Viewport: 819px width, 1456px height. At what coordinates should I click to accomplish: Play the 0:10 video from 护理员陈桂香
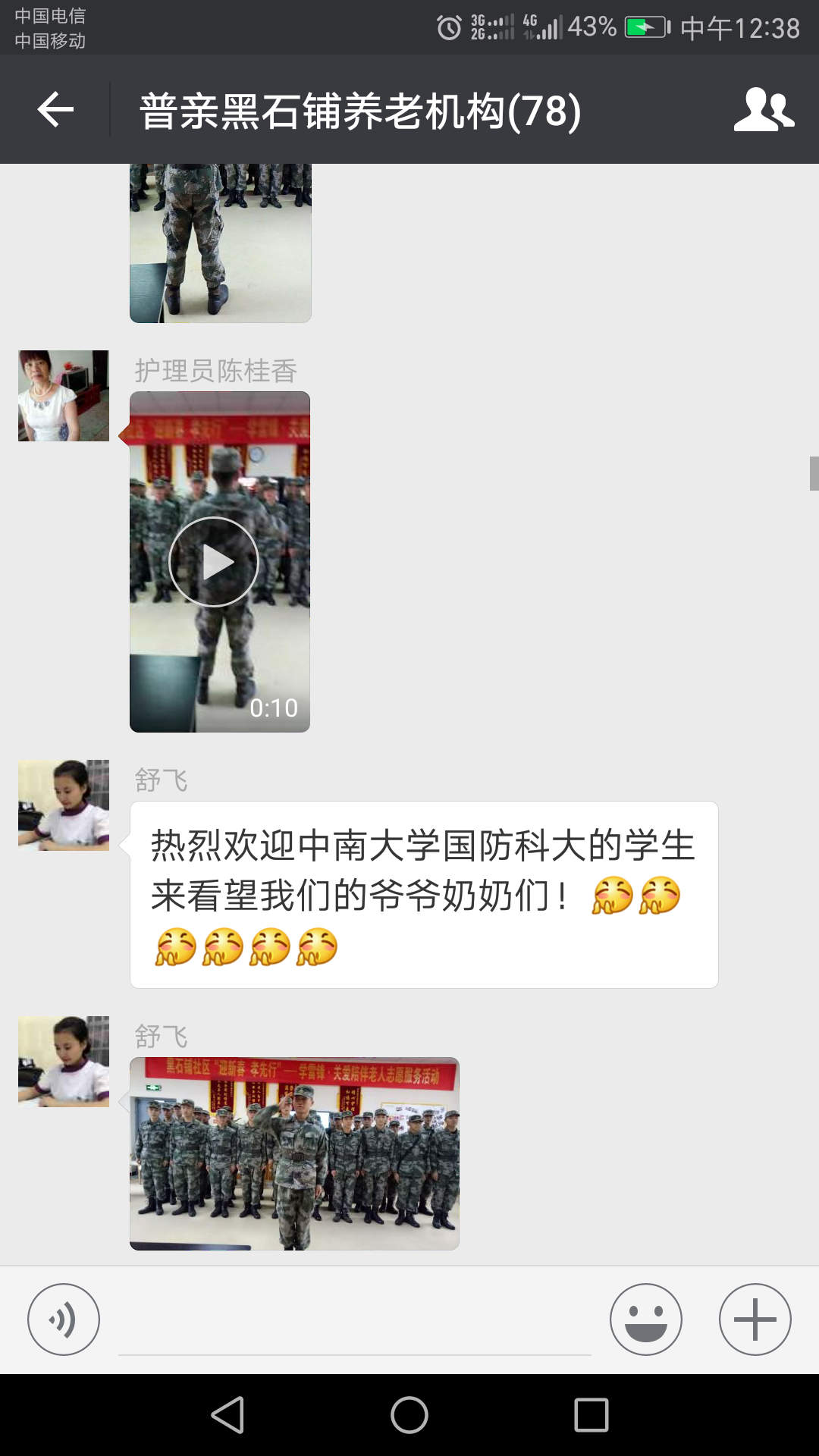215,562
